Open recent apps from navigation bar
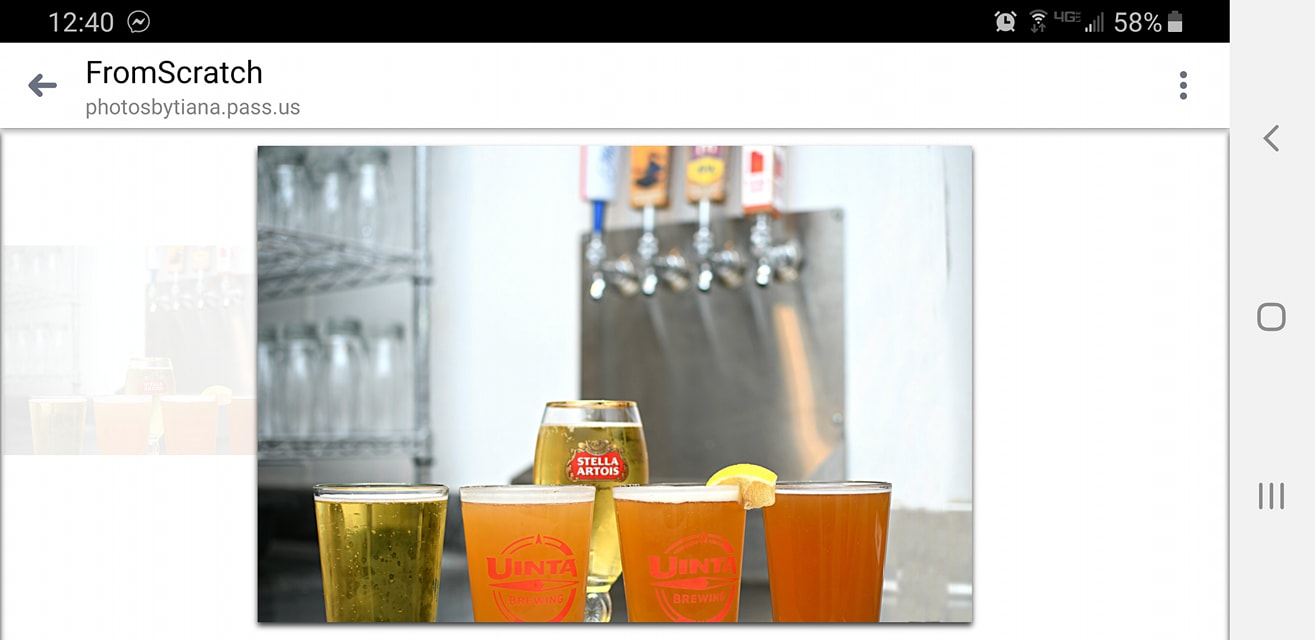Viewport: 1315px width, 640px height. pyautogui.click(x=1271, y=495)
